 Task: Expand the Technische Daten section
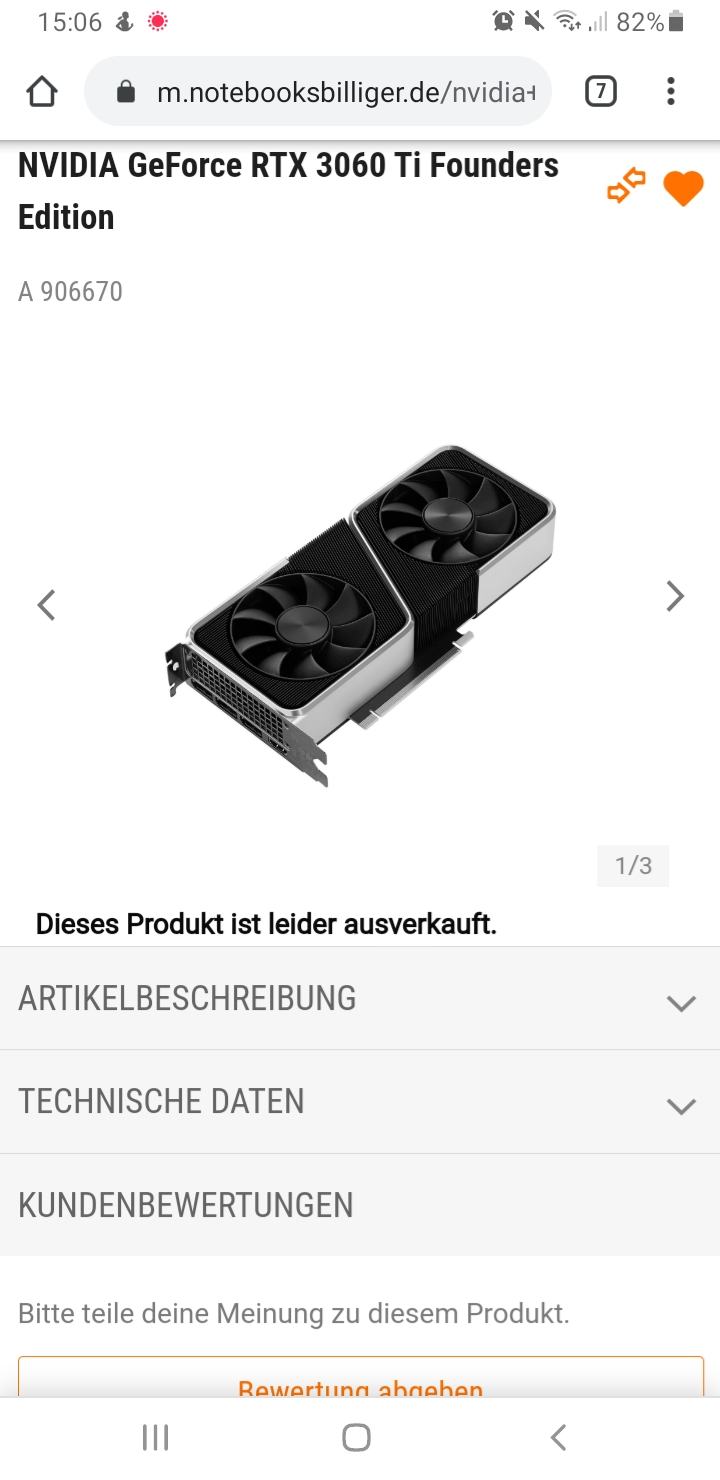point(360,1101)
